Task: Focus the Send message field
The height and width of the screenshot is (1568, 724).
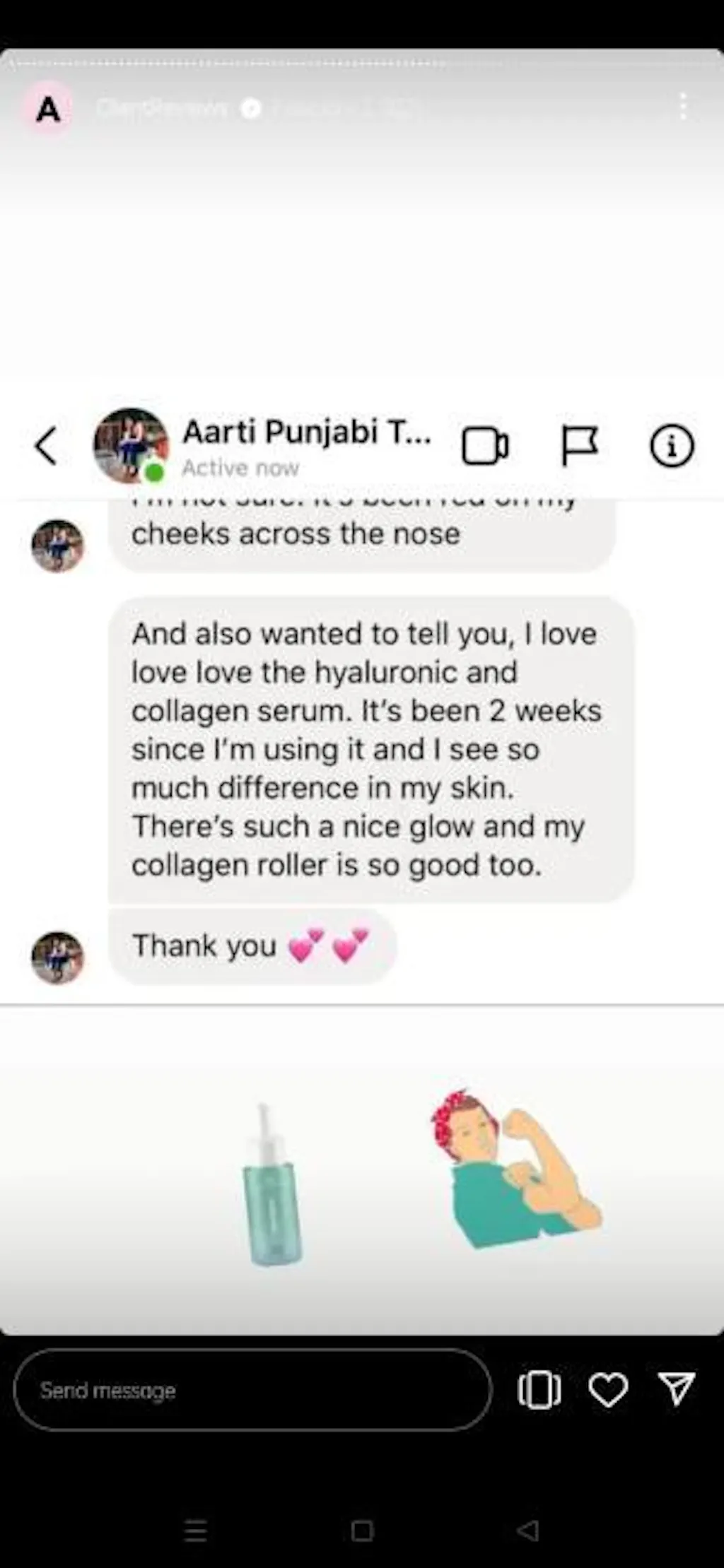Action: pyautogui.click(x=252, y=1390)
